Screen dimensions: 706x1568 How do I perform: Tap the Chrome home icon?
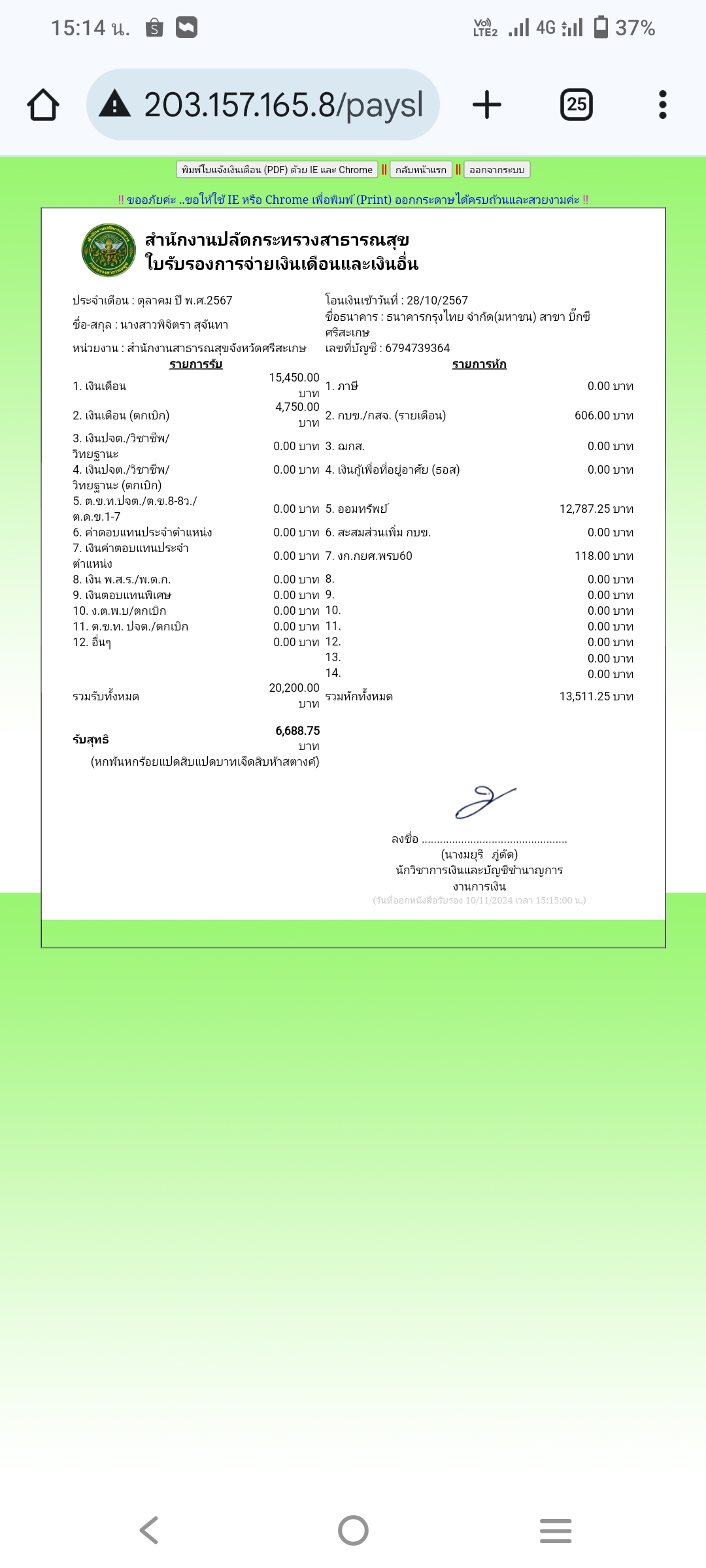[43, 105]
